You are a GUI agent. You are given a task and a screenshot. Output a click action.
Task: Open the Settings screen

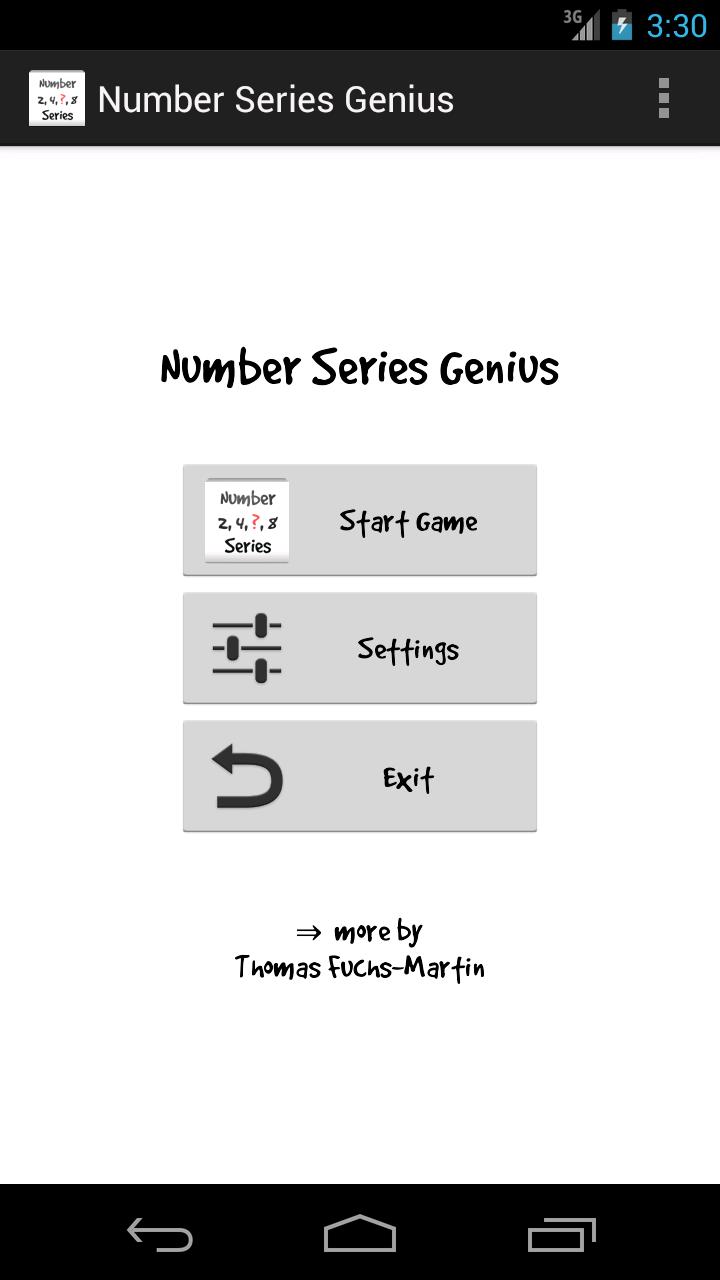360,648
